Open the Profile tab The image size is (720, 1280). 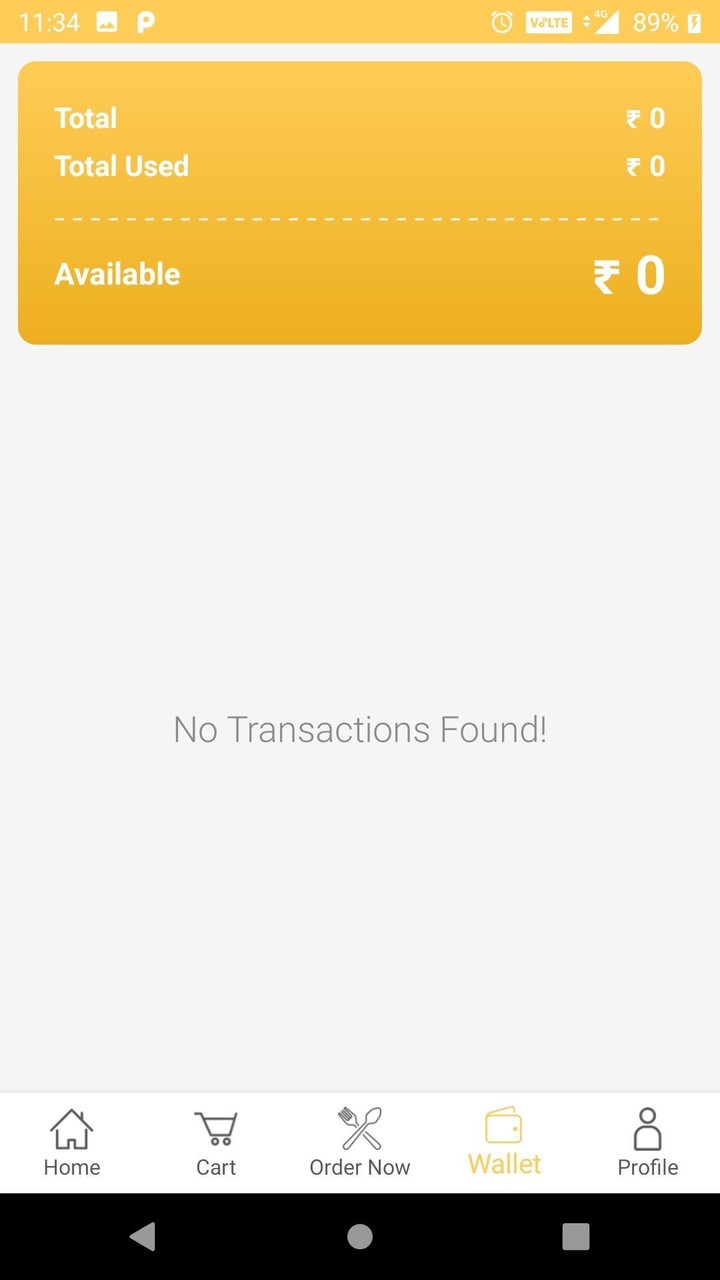pos(648,1142)
